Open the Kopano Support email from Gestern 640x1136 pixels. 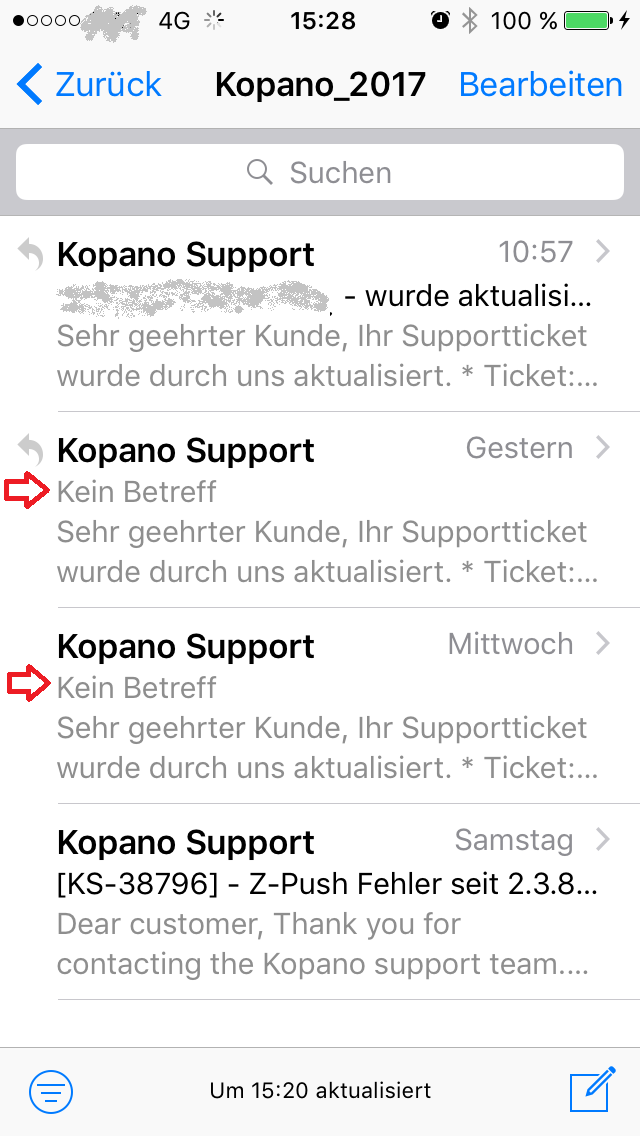[x=320, y=510]
